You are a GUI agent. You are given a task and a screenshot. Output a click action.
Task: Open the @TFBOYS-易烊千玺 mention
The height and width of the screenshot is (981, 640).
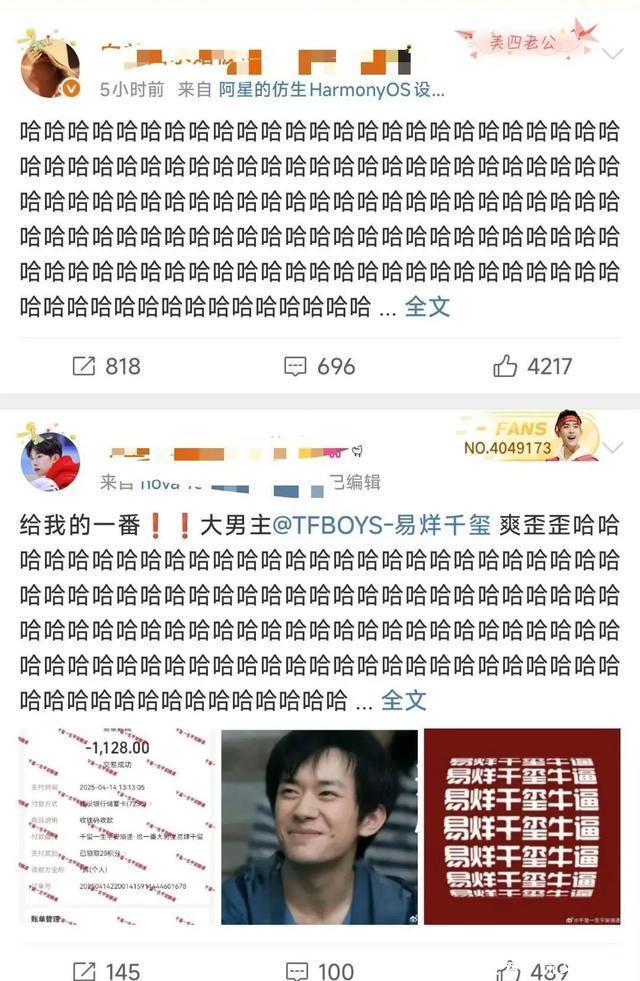[x=382, y=525]
